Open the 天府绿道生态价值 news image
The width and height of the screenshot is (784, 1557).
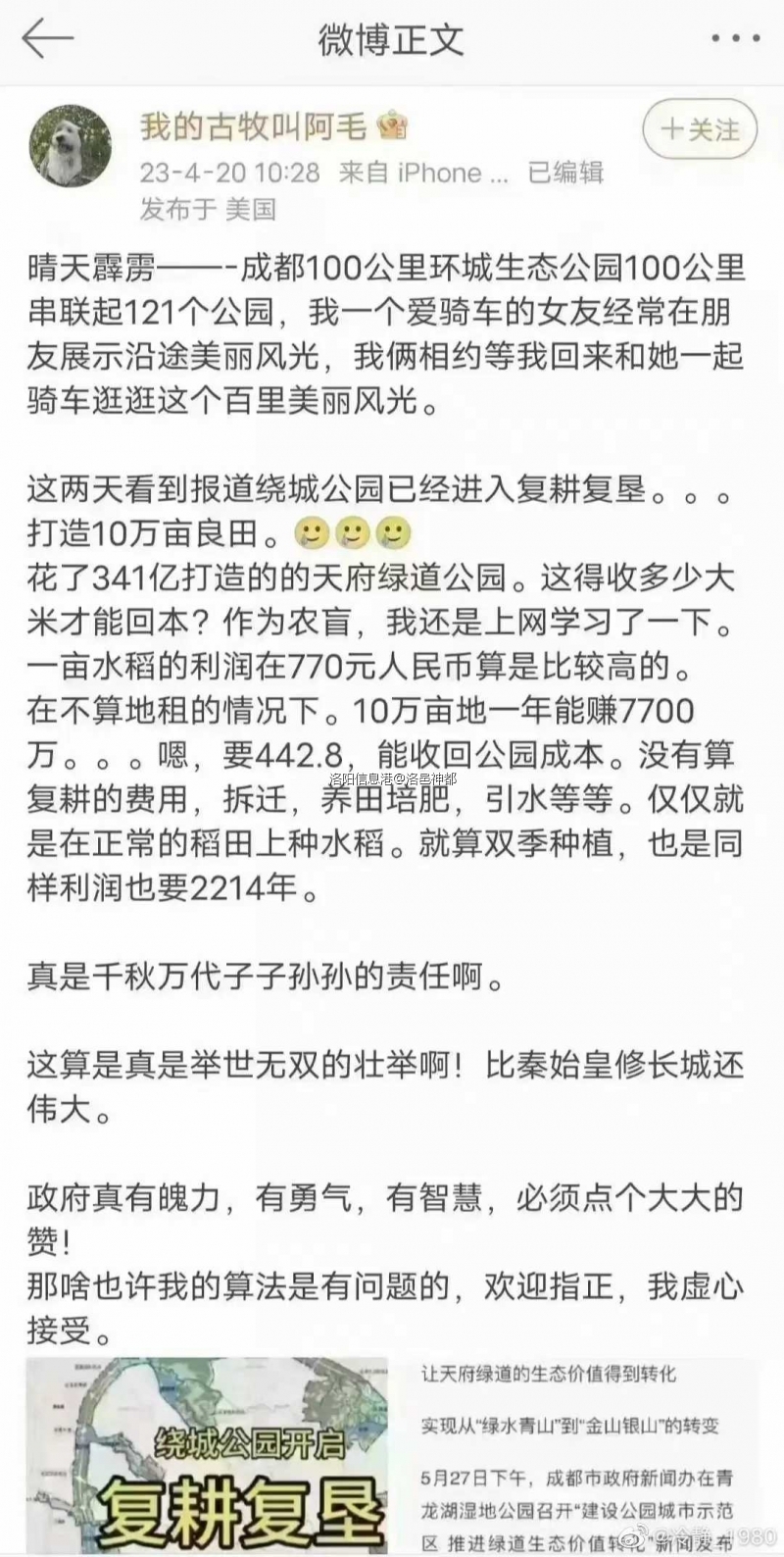pos(578,1456)
